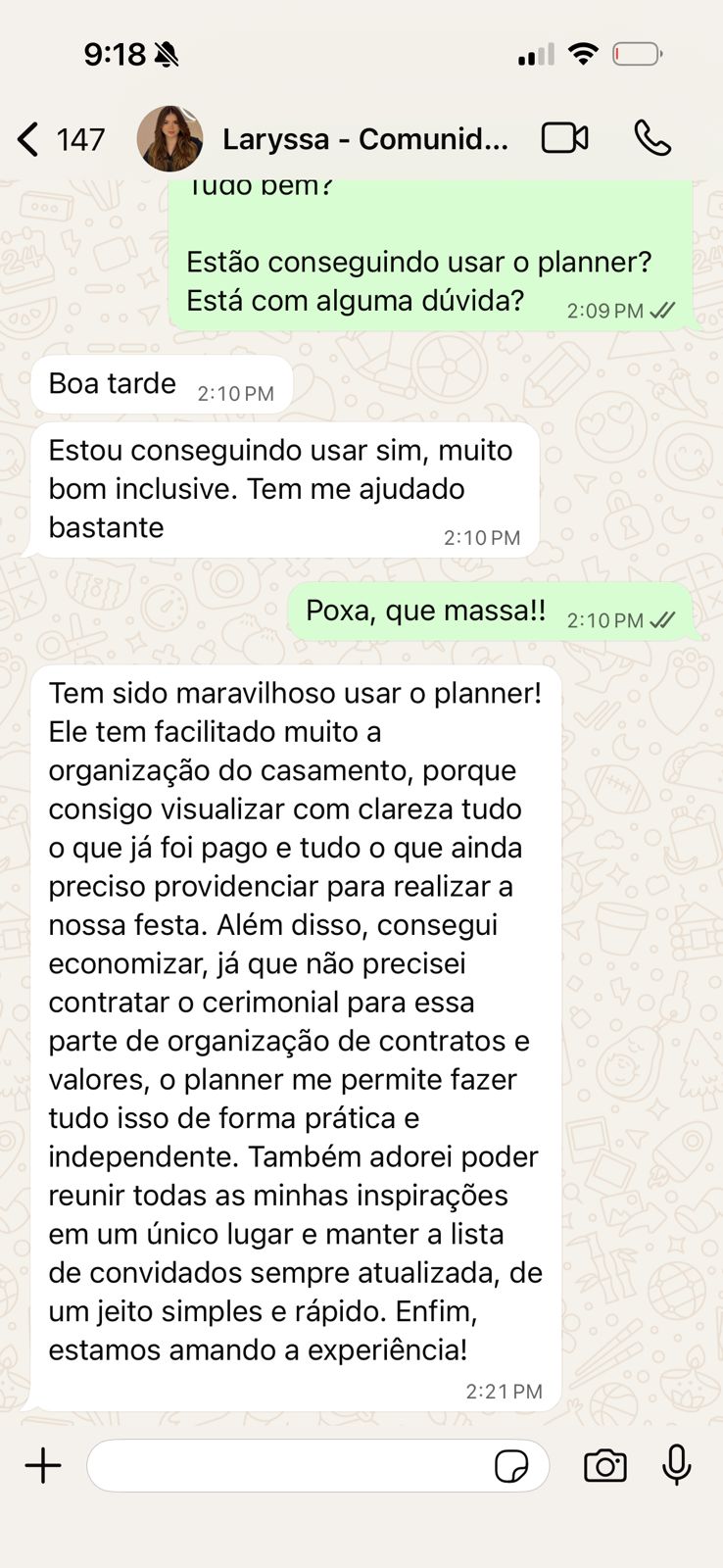The height and width of the screenshot is (1568, 723).
Task: Start a video call
Action: 565,139
